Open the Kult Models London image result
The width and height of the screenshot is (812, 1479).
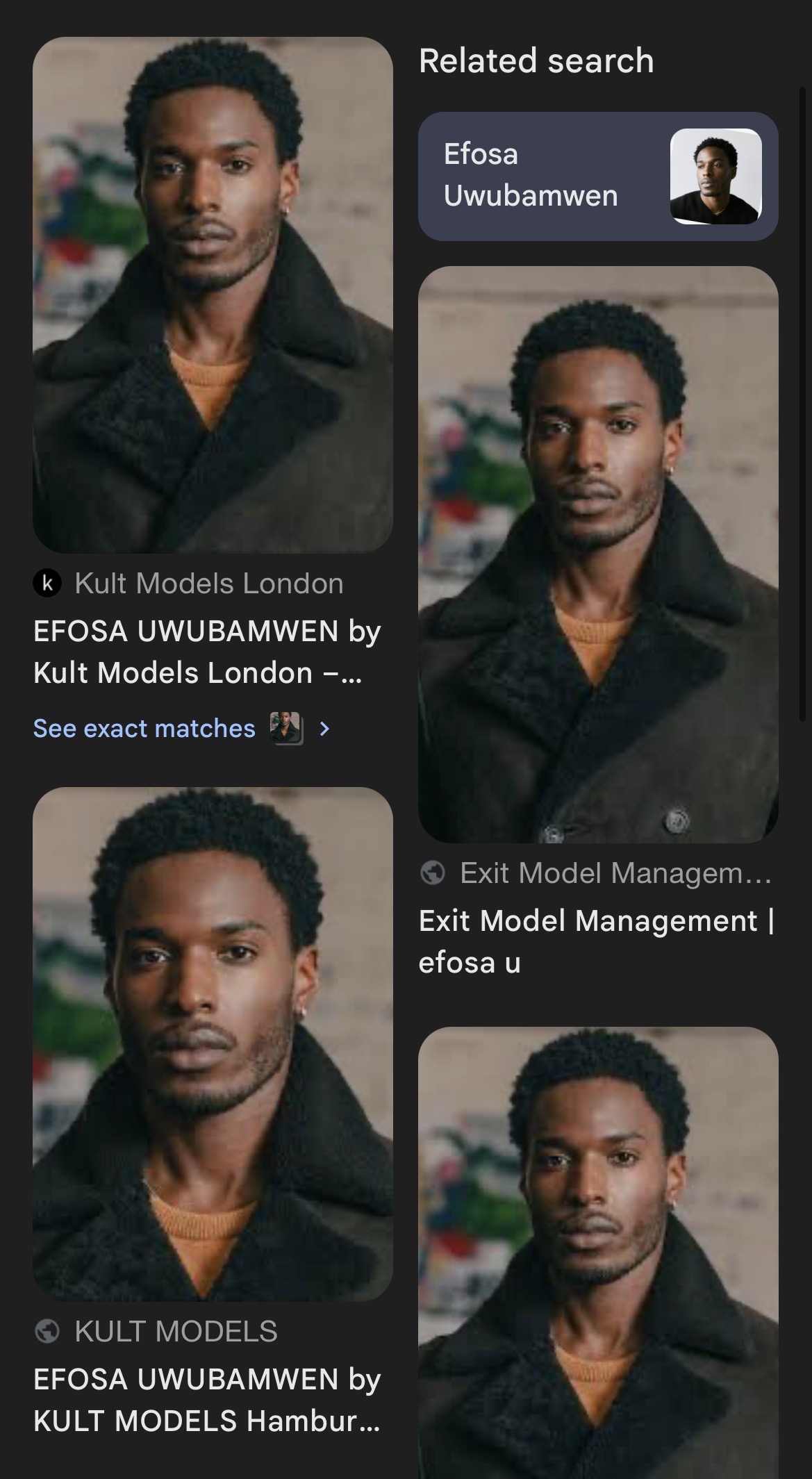pyautogui.click(x=213, y=295)
